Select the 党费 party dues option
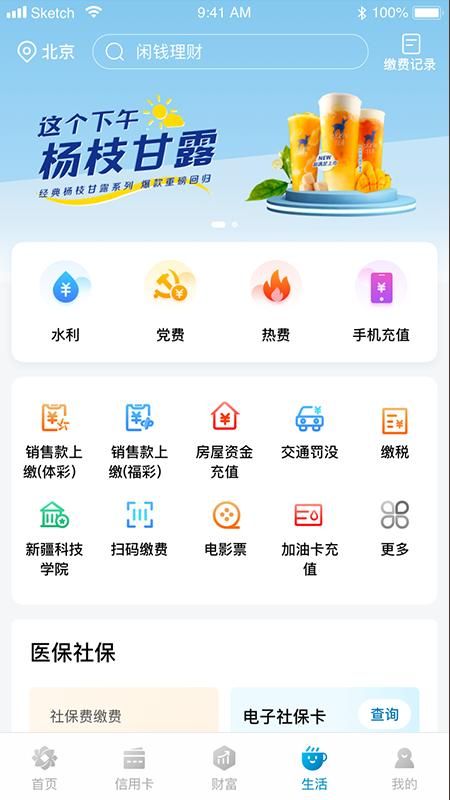The height and width of the screenshot is (800, 450). 170,302
